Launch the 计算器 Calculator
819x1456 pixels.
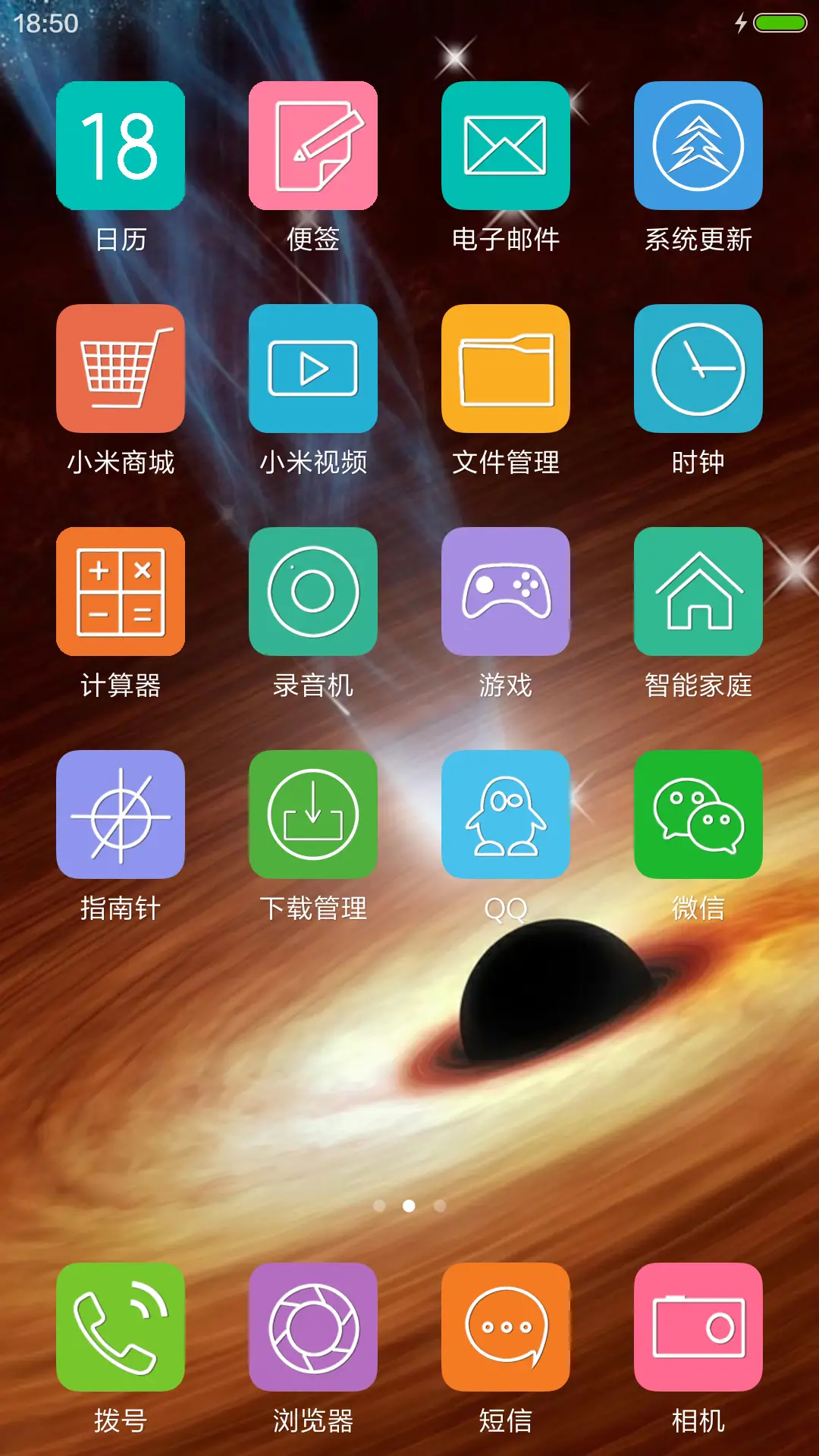click(120, 590)
